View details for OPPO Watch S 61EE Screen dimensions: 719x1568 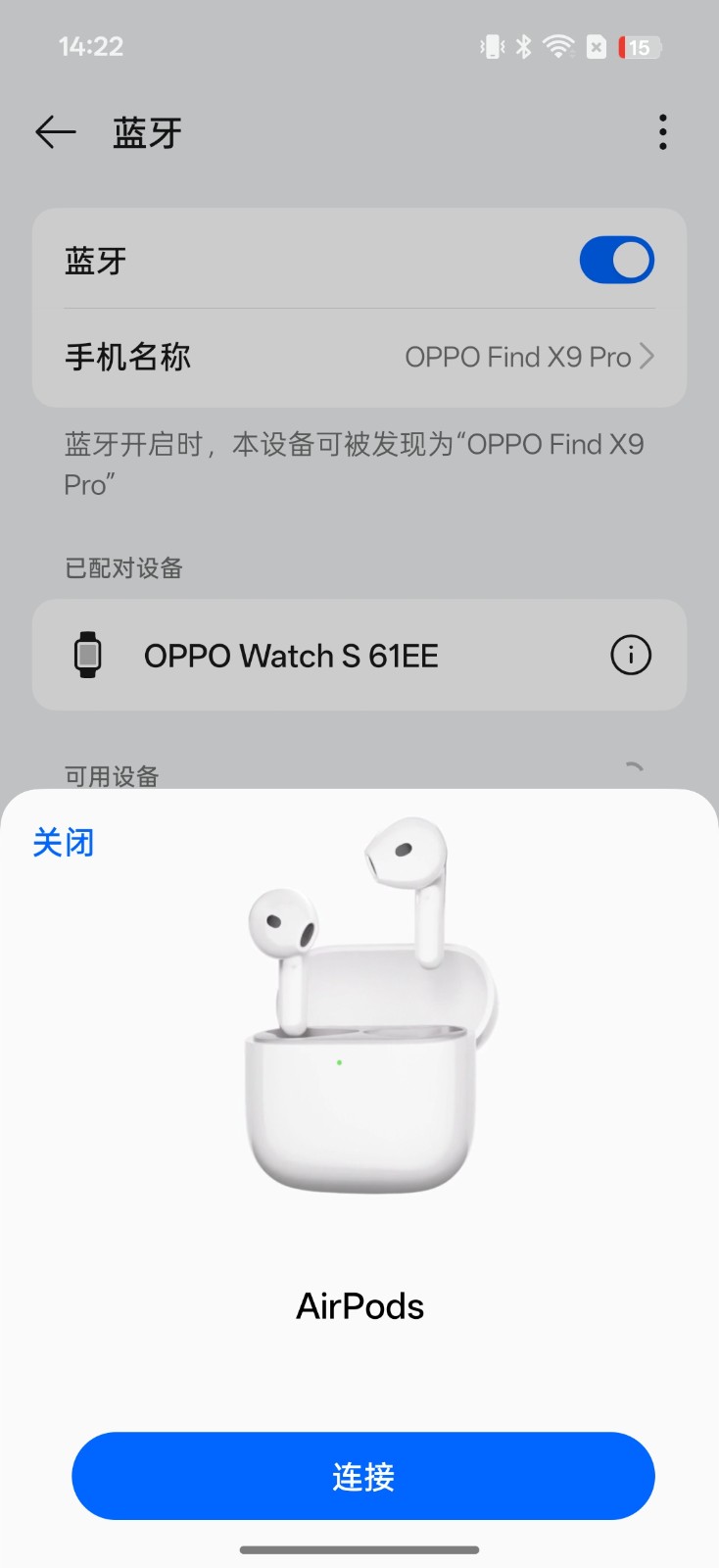(x=630, y=656)
